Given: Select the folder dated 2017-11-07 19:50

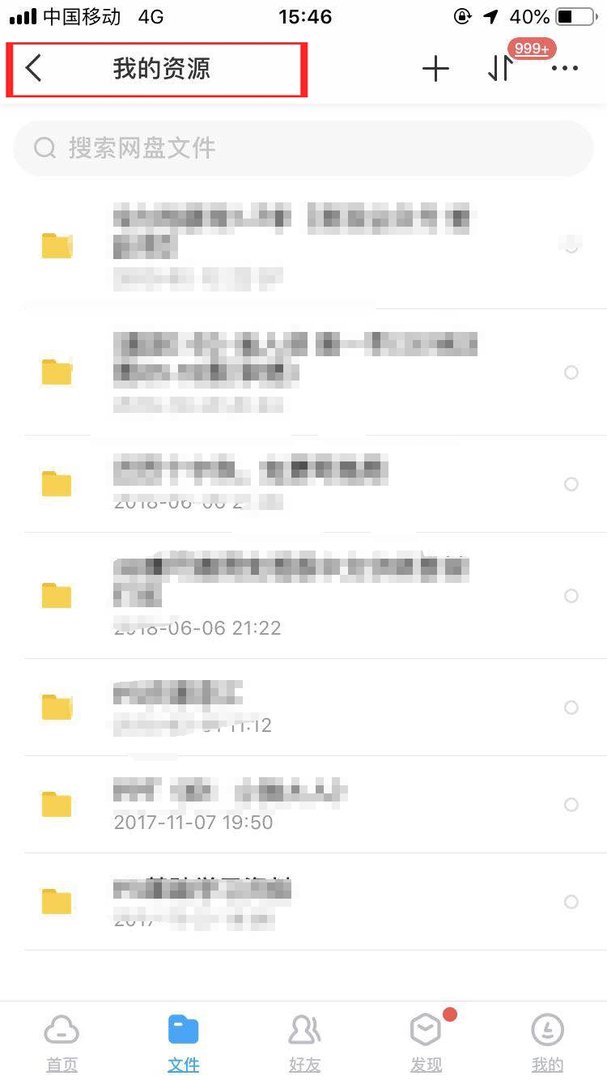Looking at the screenshot, I should 571,804.
